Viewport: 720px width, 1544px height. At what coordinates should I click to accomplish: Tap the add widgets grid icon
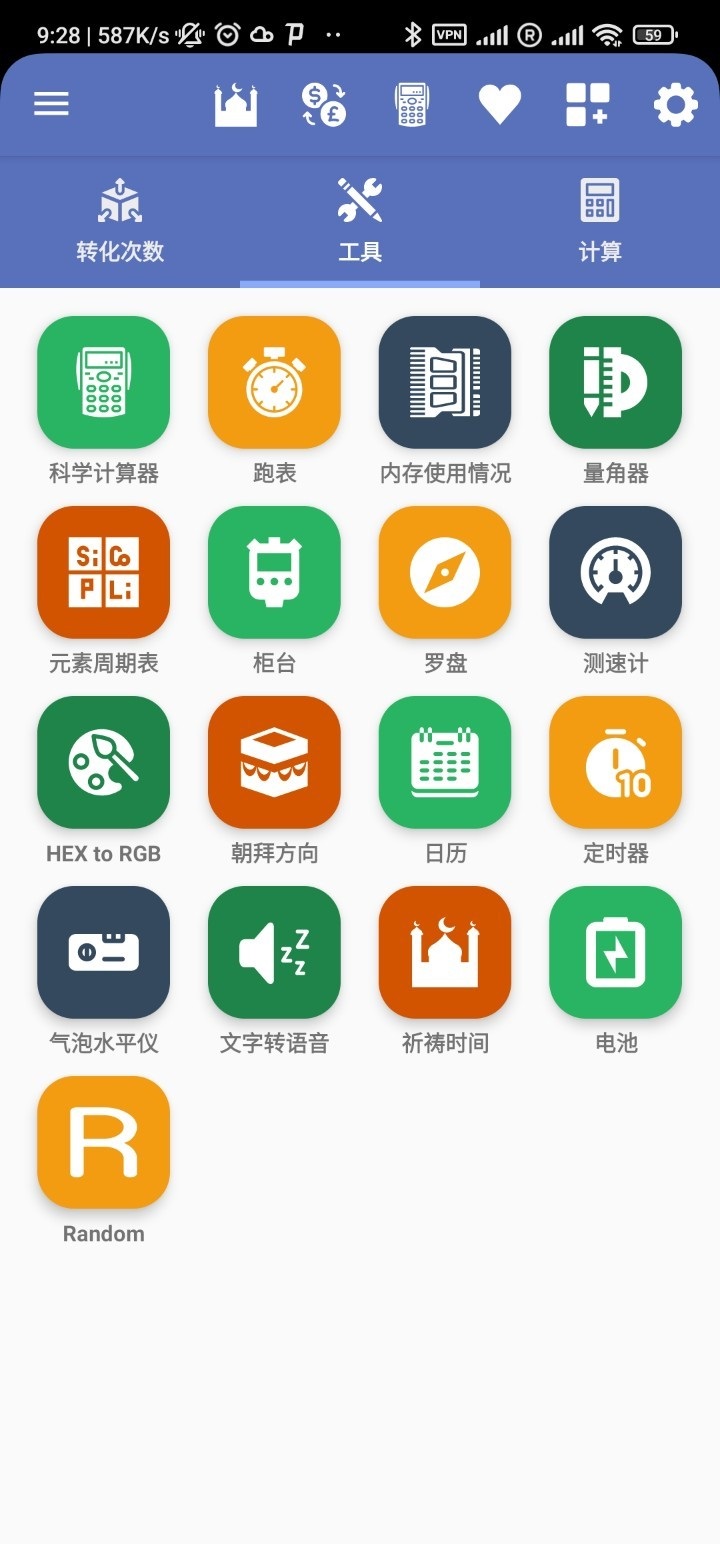click(x=587, y=104)
